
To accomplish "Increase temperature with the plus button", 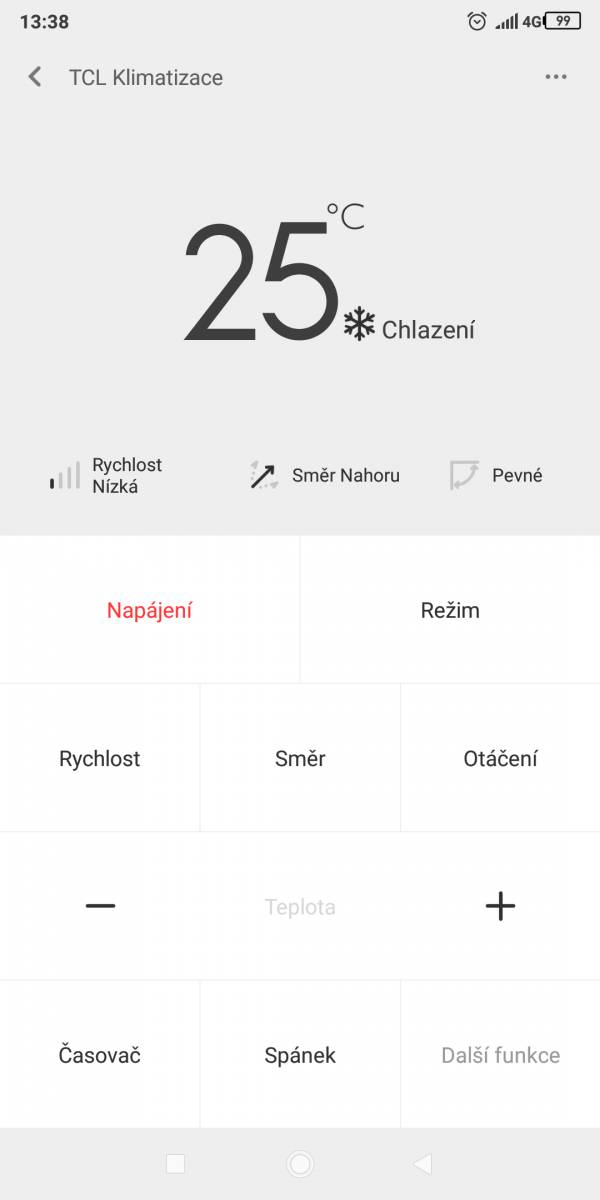I will point(500,906).
